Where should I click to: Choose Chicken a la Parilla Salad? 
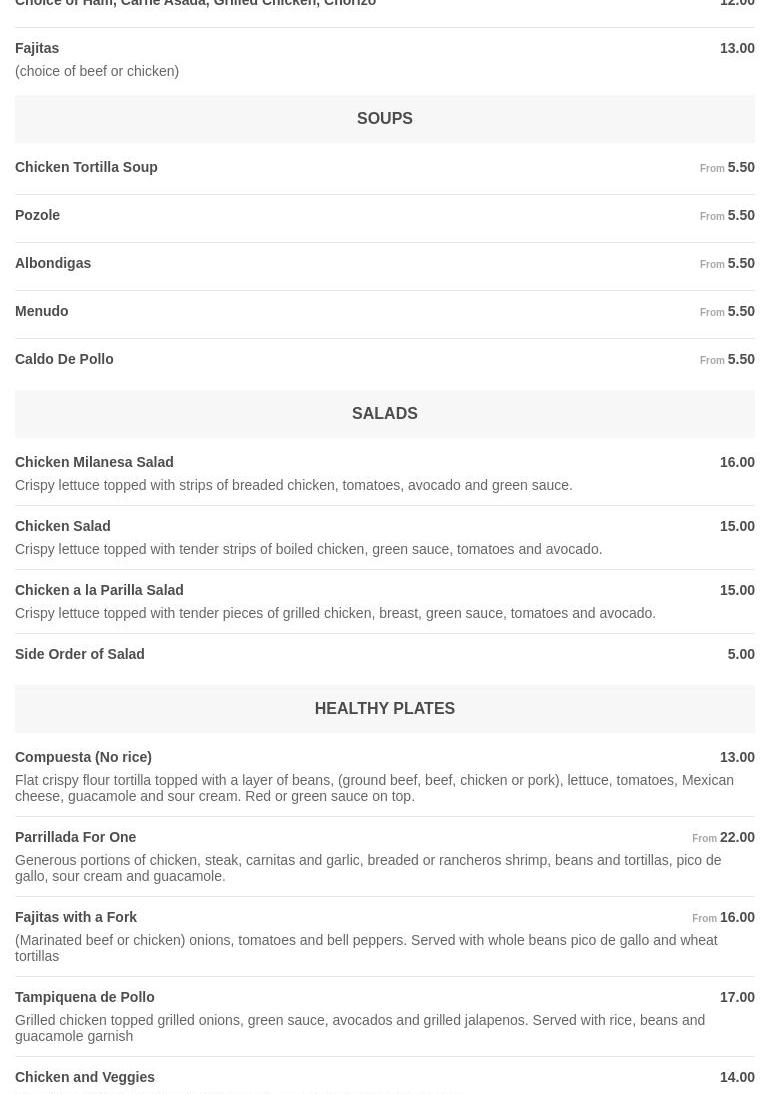(x=99, y=590)
